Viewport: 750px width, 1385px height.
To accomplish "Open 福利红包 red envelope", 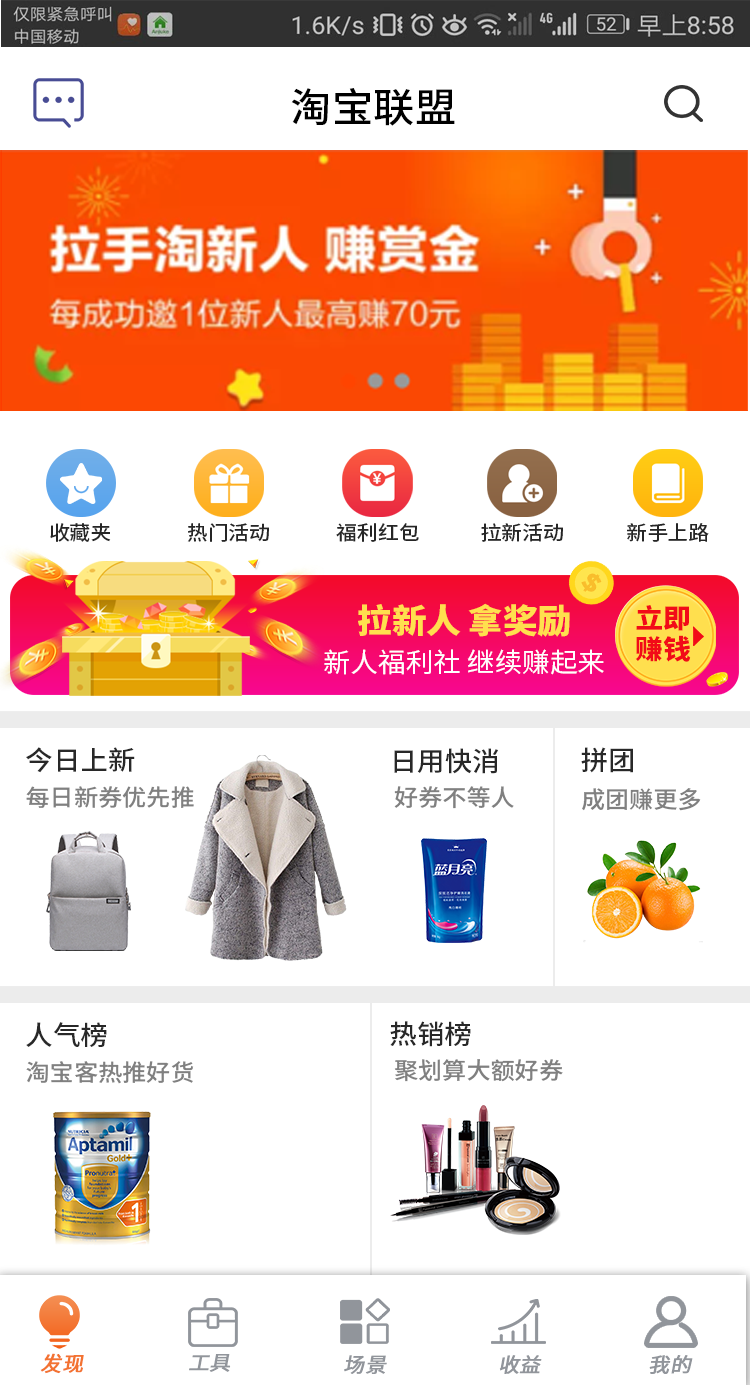I will pos(377,496).
